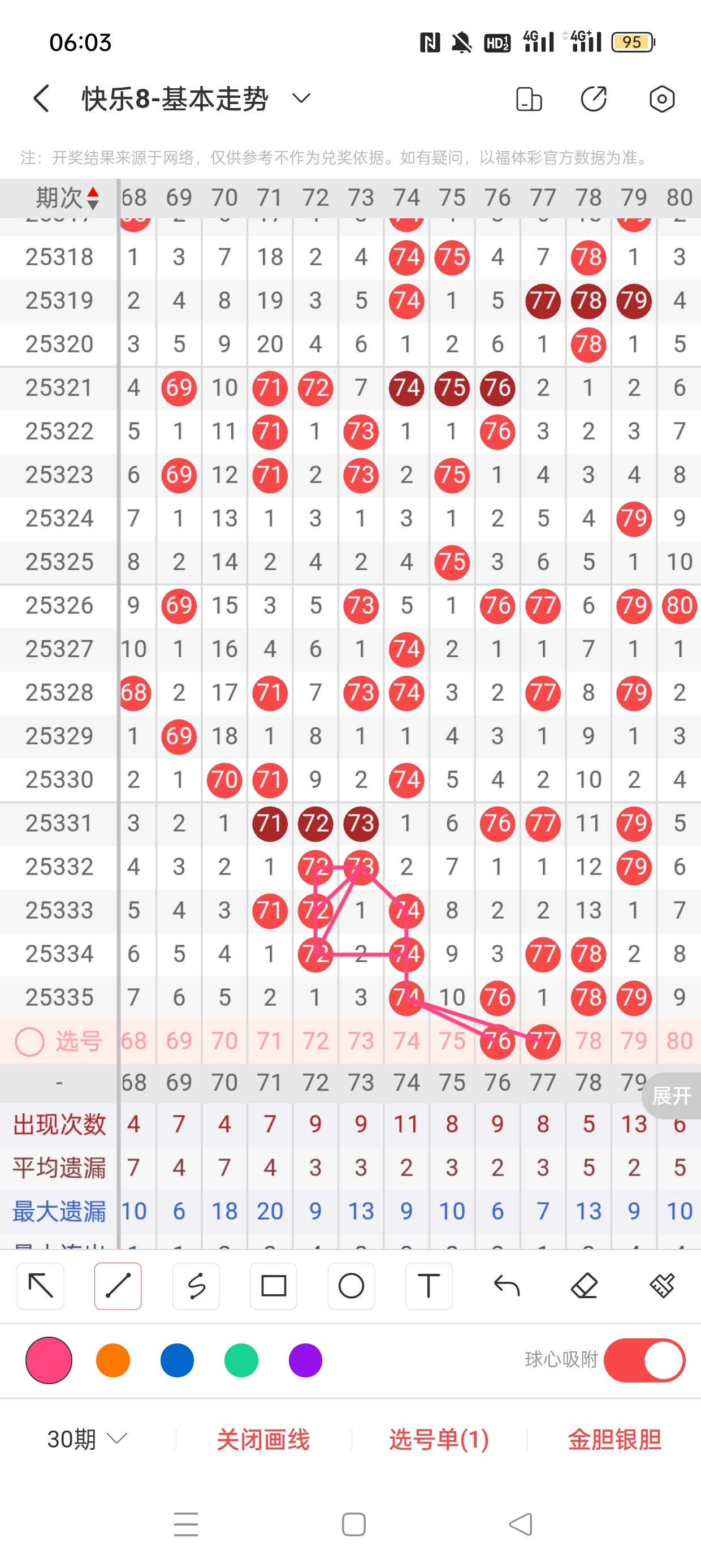Share the trend chart
Screen dimensions: 701x1568
[x=593, y=99]
